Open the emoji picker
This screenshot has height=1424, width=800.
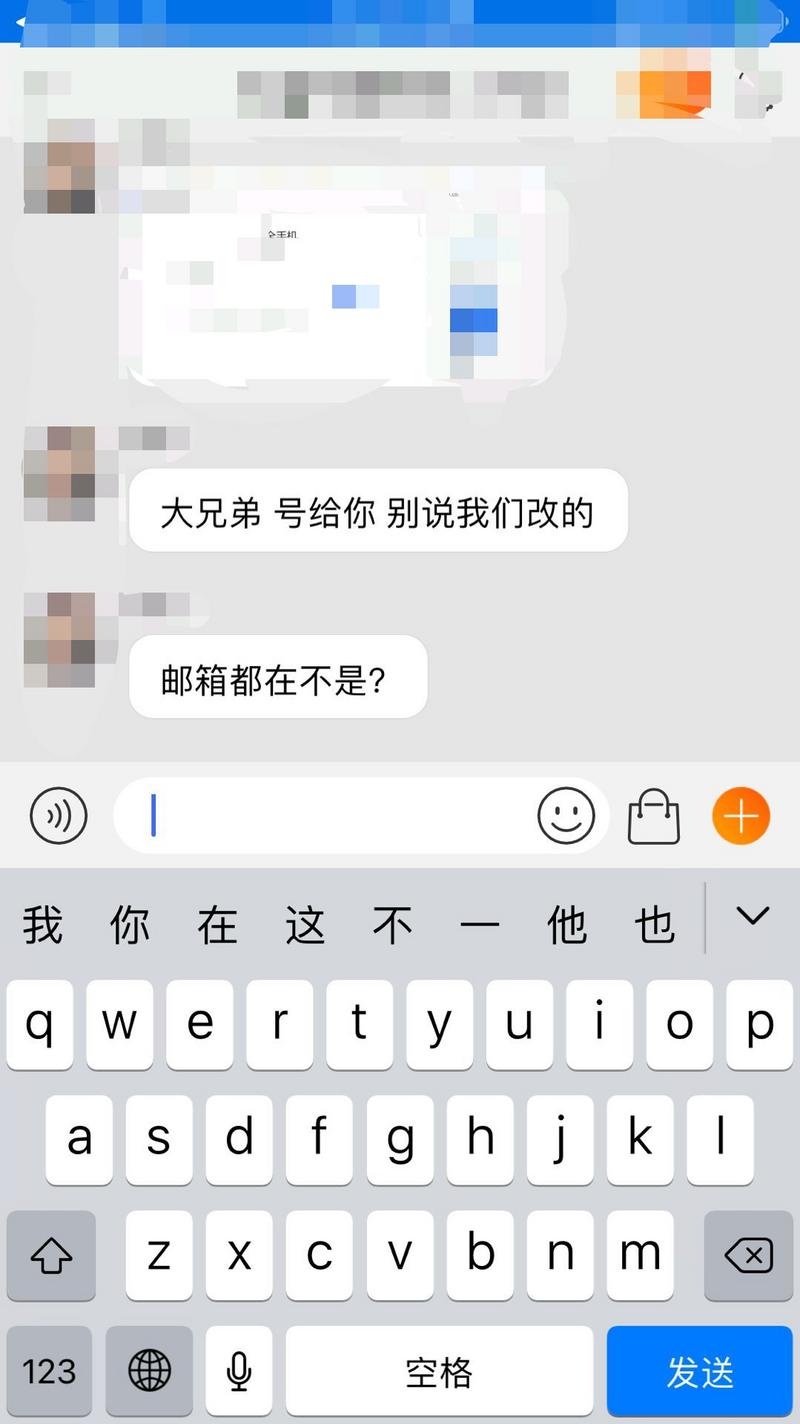coord(566,816)
